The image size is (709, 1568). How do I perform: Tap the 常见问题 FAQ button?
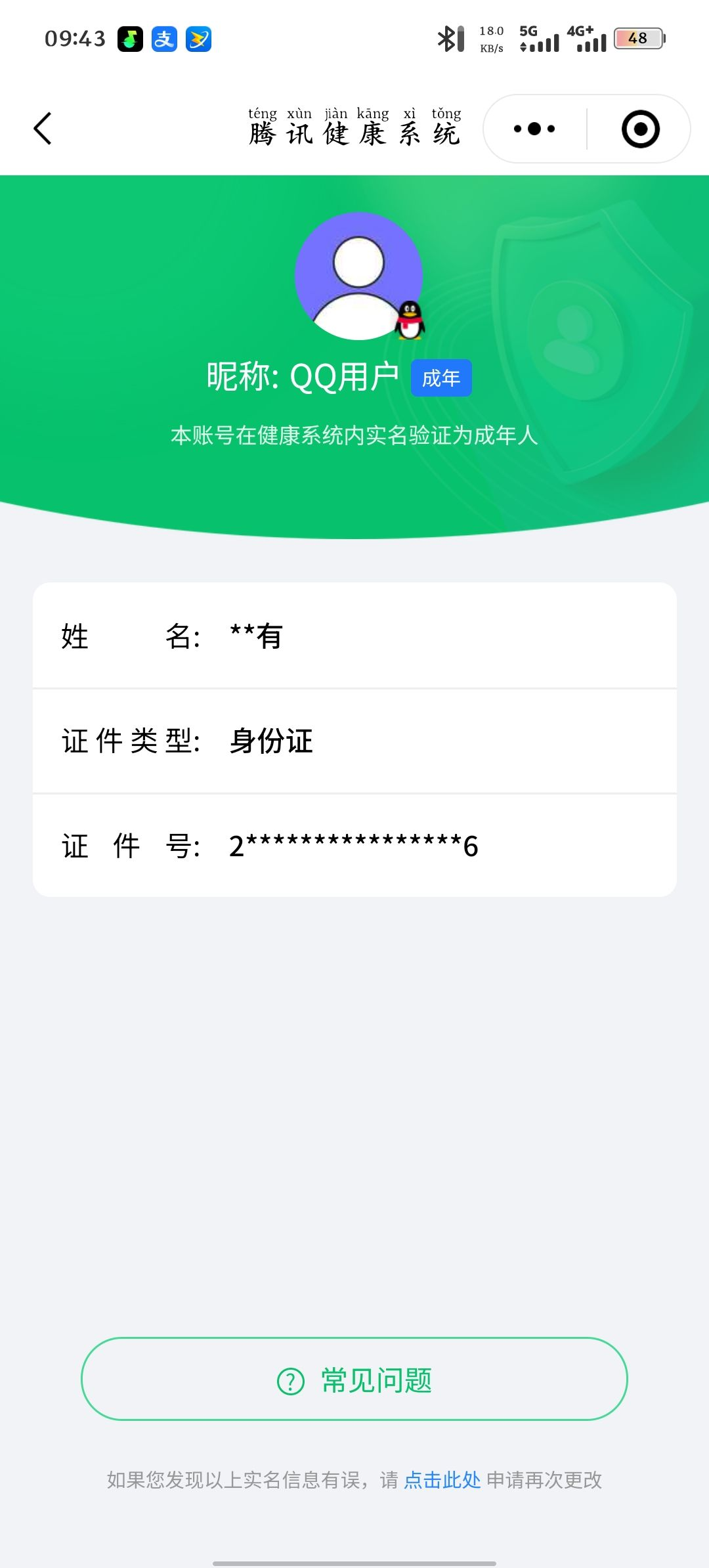point(354,1381)
